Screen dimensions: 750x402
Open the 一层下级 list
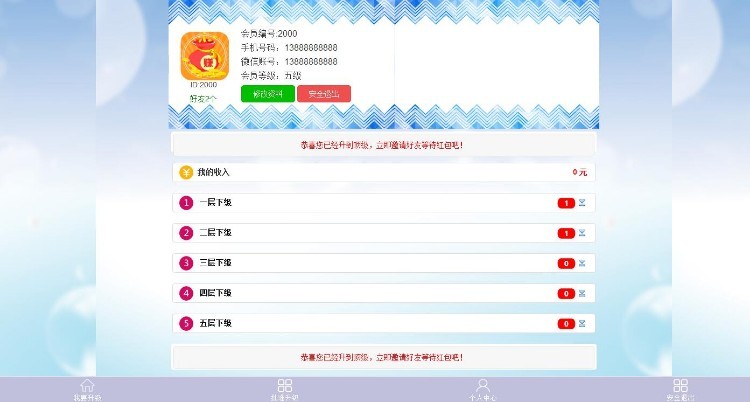(384, 203)
